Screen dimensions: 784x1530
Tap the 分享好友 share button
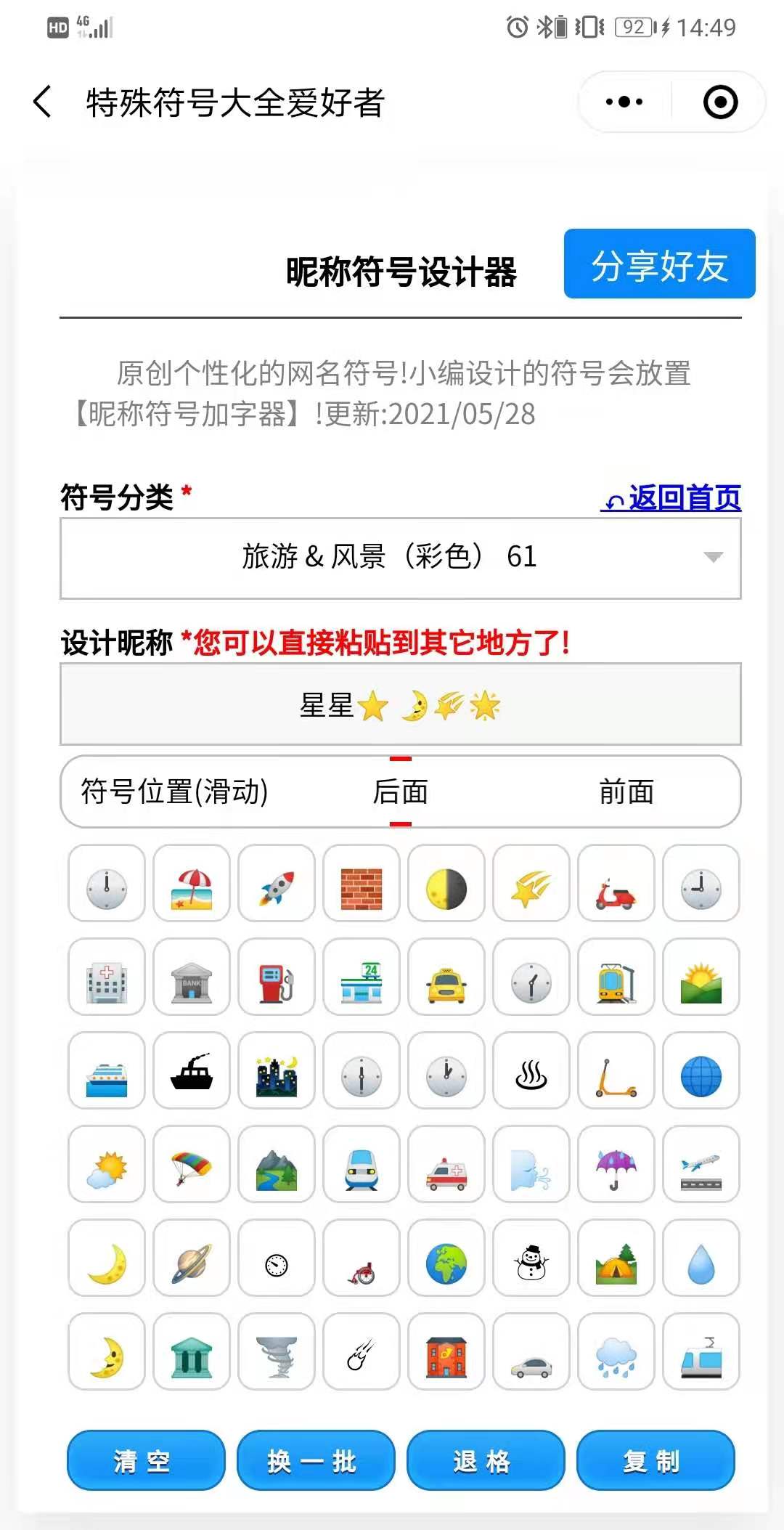point(659,264)
